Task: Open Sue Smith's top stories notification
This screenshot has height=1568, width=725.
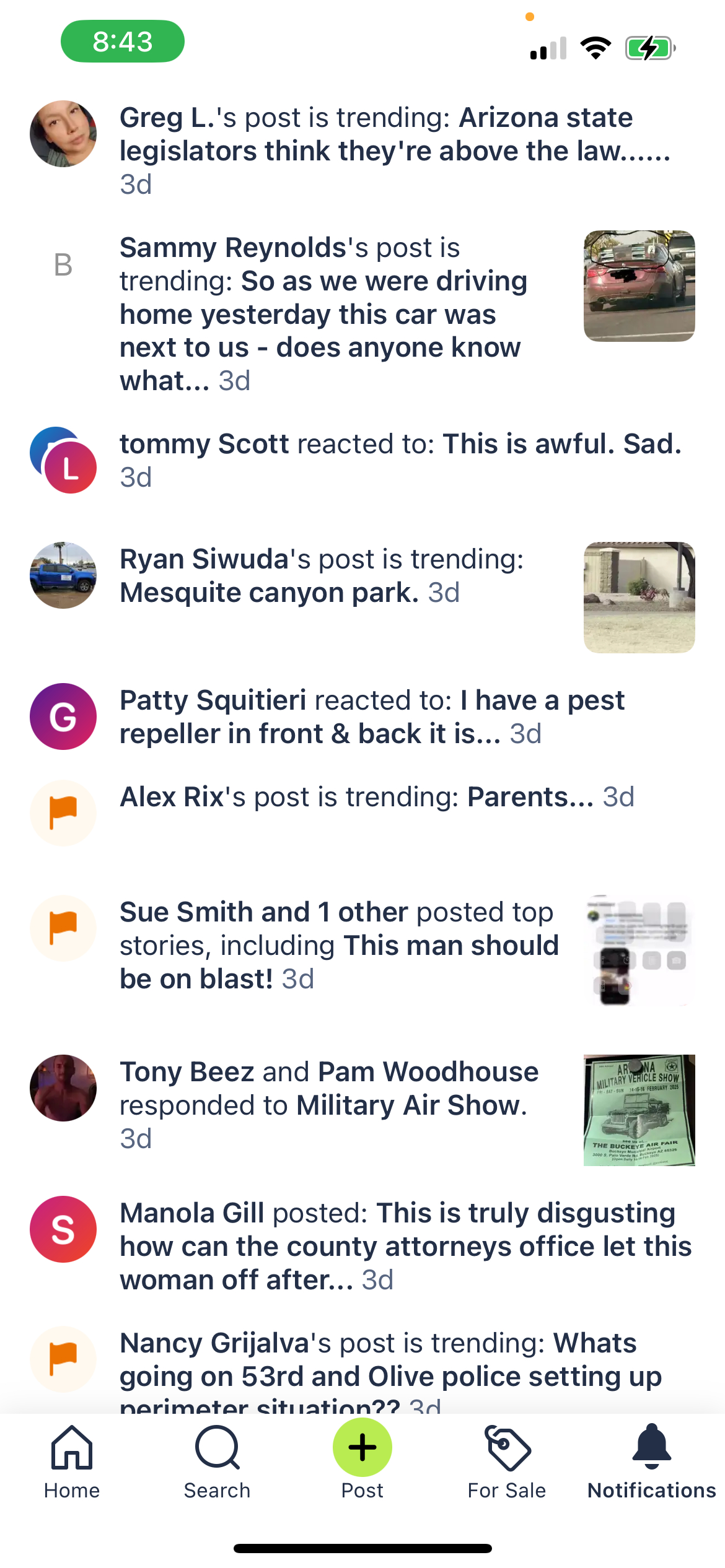Action: click(340, 945)
